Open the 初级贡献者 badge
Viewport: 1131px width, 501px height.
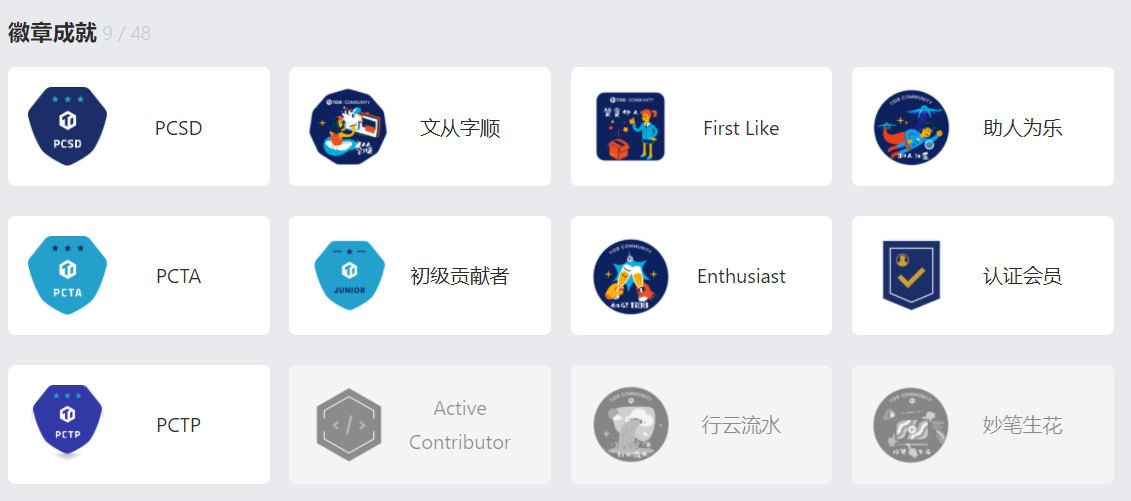[x=420, y=276]
